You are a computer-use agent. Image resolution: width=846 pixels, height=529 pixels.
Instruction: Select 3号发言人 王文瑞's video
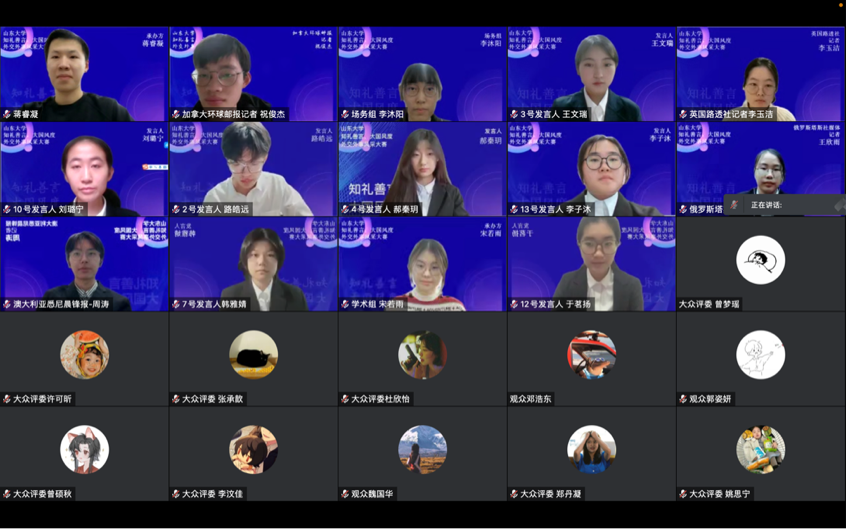591,72
